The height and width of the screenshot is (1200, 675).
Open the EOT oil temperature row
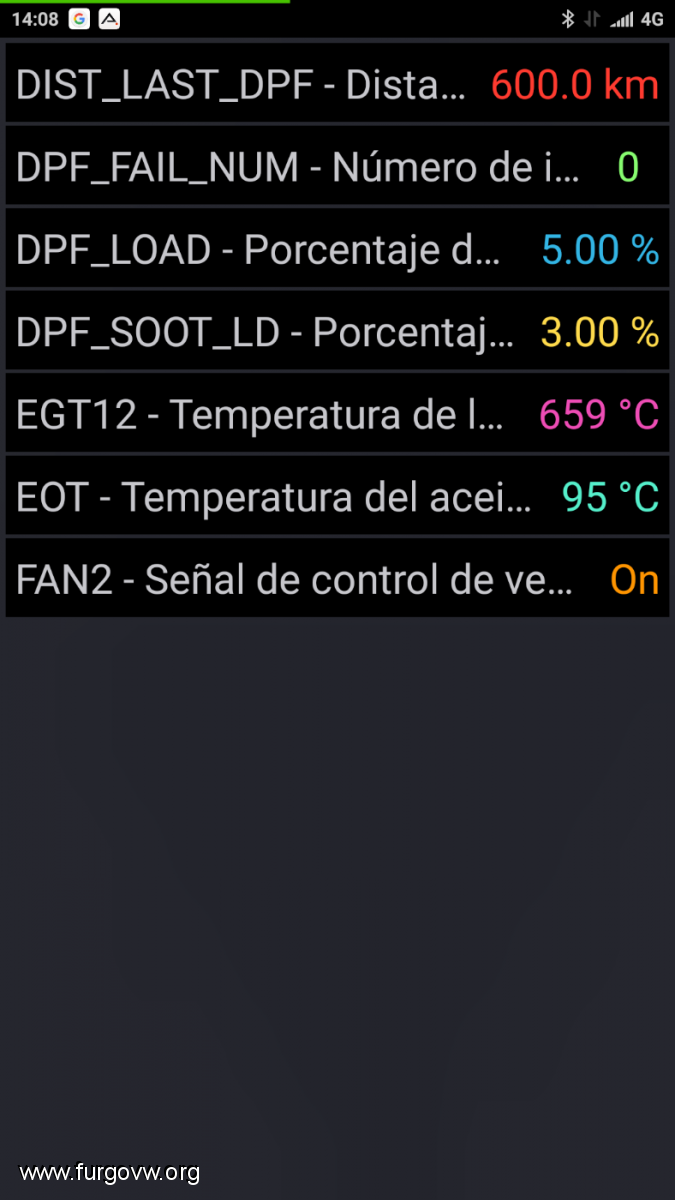[x=337, y=495]
